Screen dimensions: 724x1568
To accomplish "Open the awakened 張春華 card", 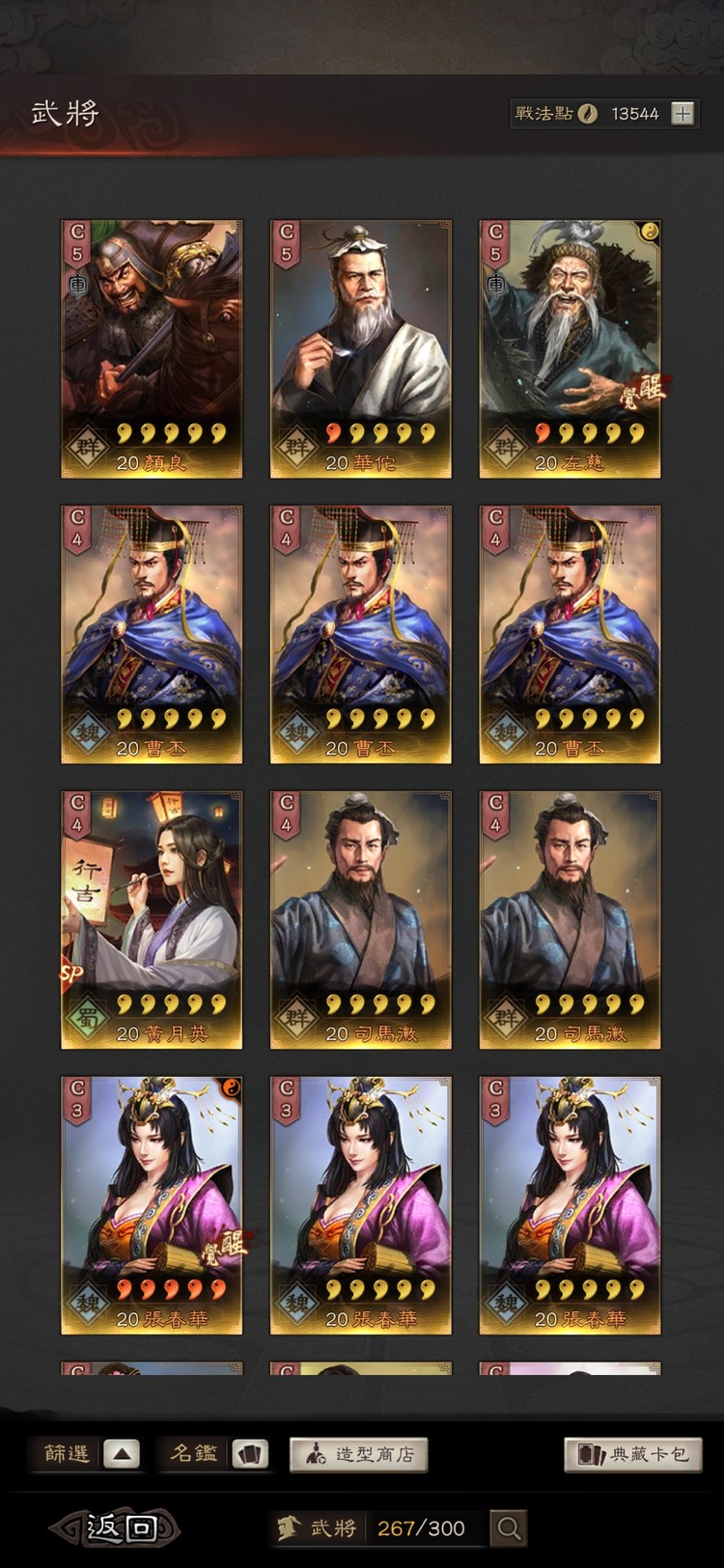I will click(x=152, y=1205).
